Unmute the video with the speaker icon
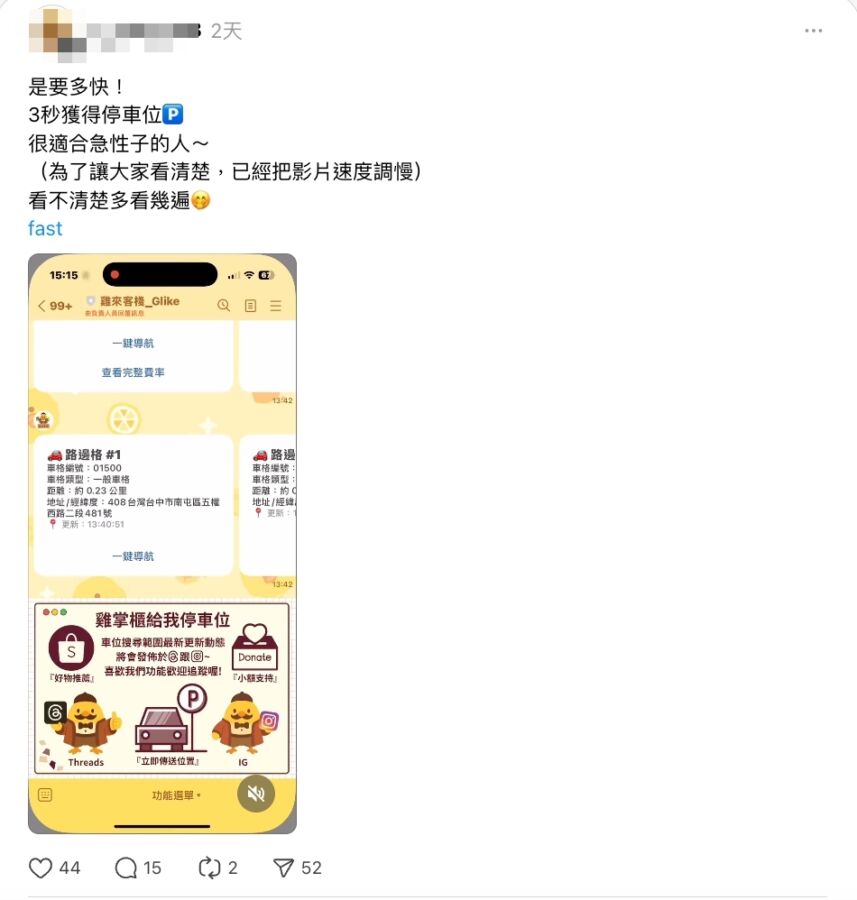Viewport: 857px width, 900px height. (x=256, y=793)
